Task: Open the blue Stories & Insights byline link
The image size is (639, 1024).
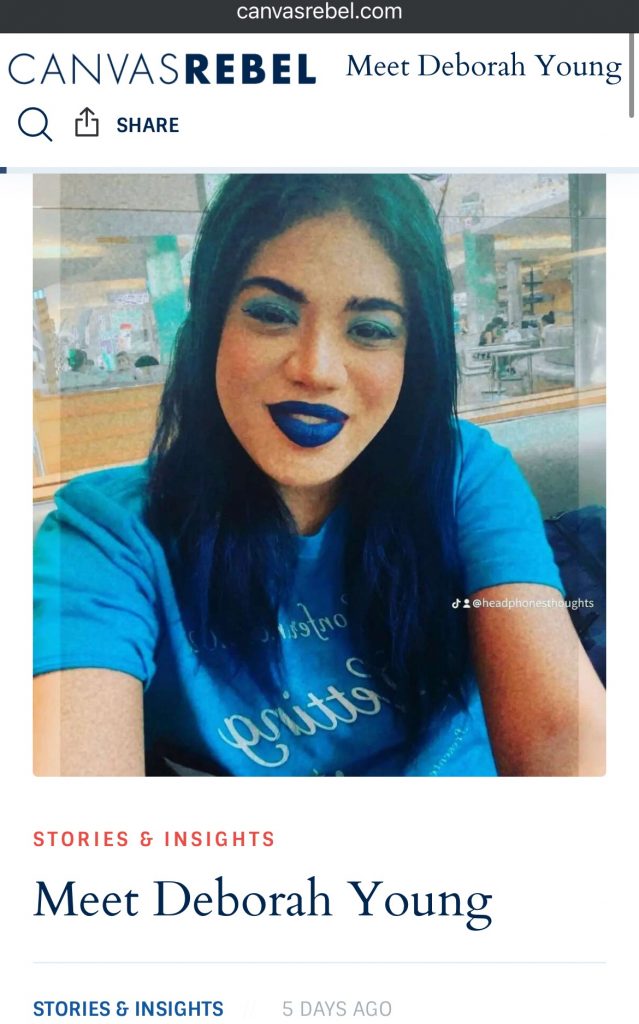Action: tap(128, 1008)
